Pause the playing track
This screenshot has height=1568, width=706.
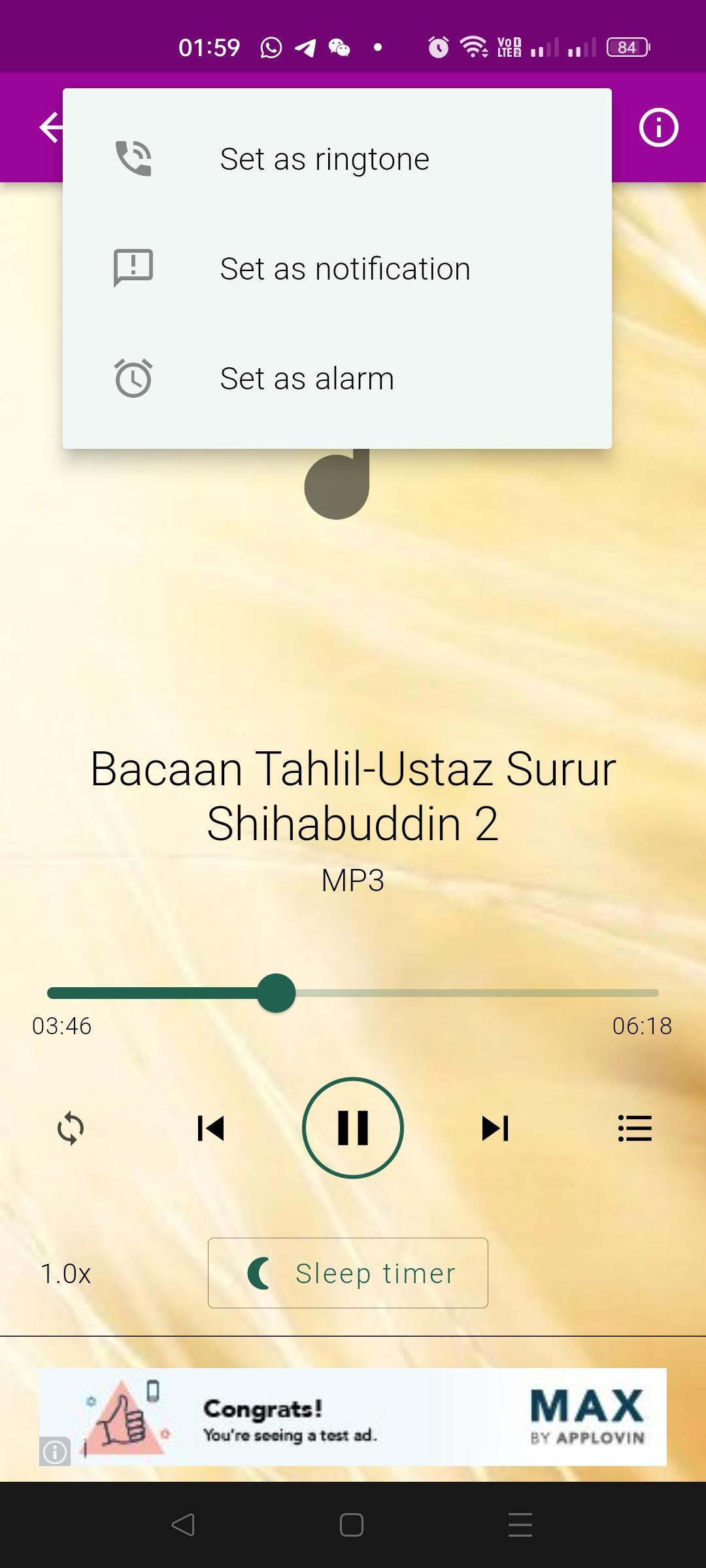(x=353, y=1128)
